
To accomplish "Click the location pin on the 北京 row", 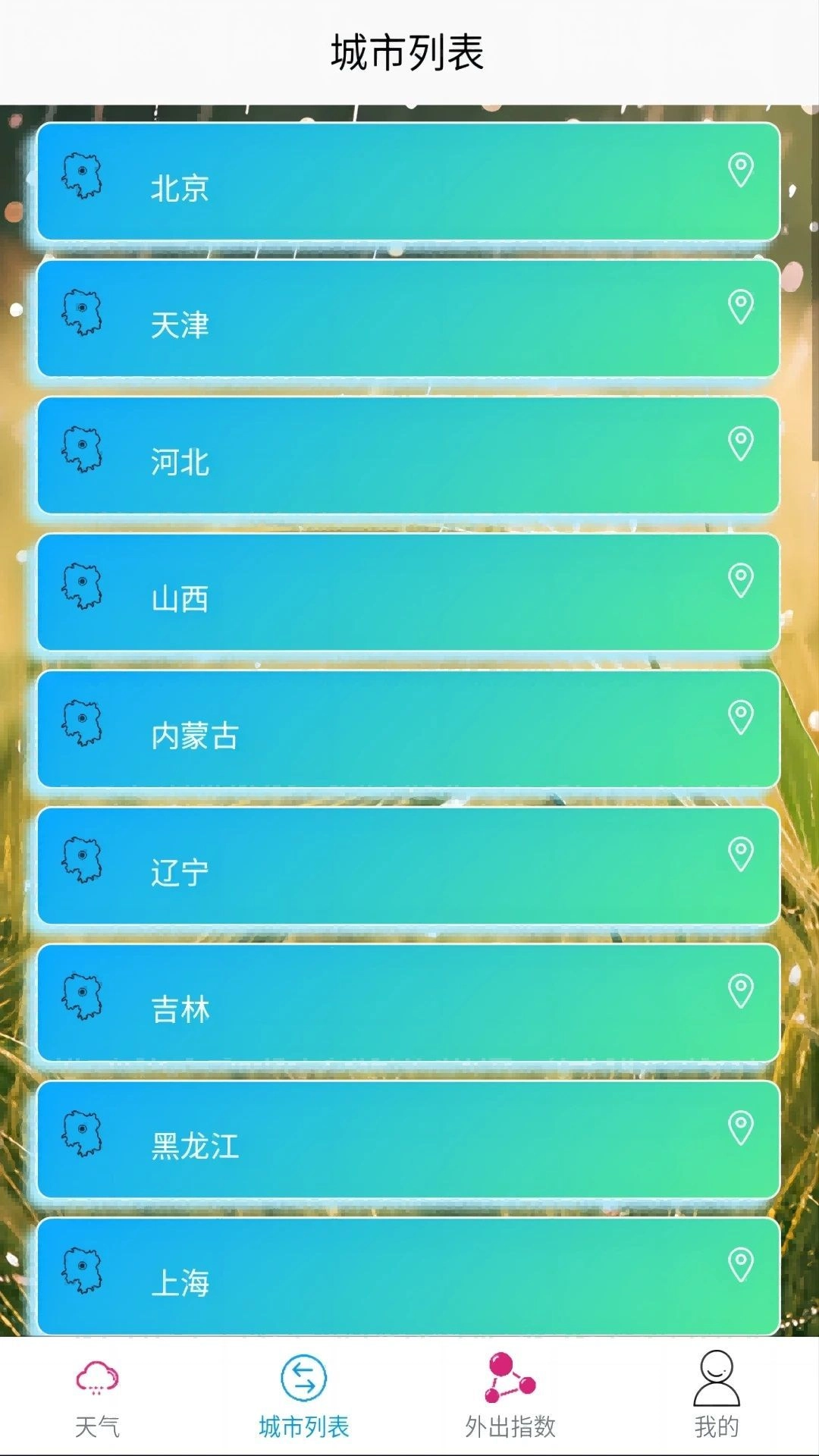I will [738, 168].
